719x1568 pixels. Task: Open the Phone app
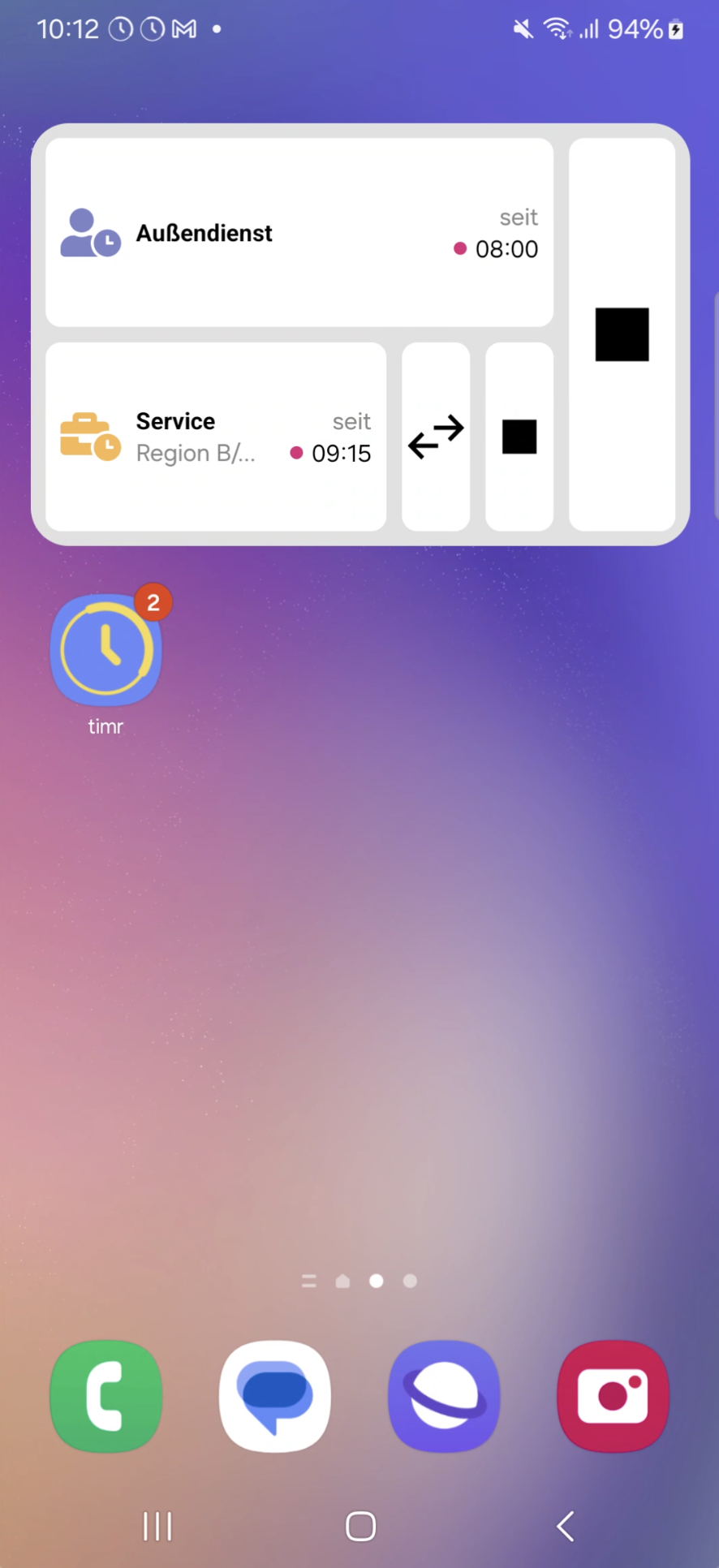[106, 1396]
